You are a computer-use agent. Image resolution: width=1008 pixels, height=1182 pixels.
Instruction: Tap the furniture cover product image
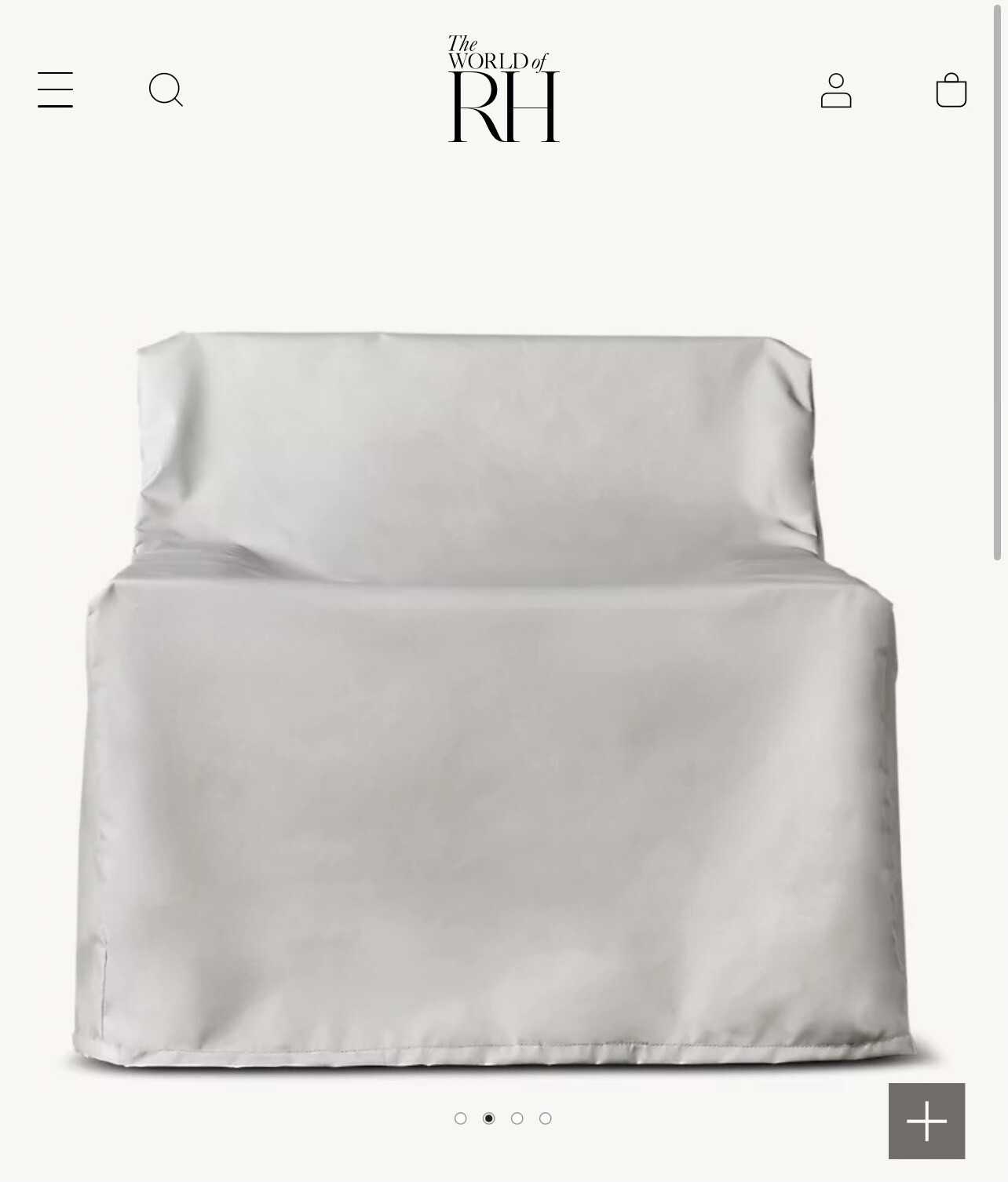coord(495,699)
